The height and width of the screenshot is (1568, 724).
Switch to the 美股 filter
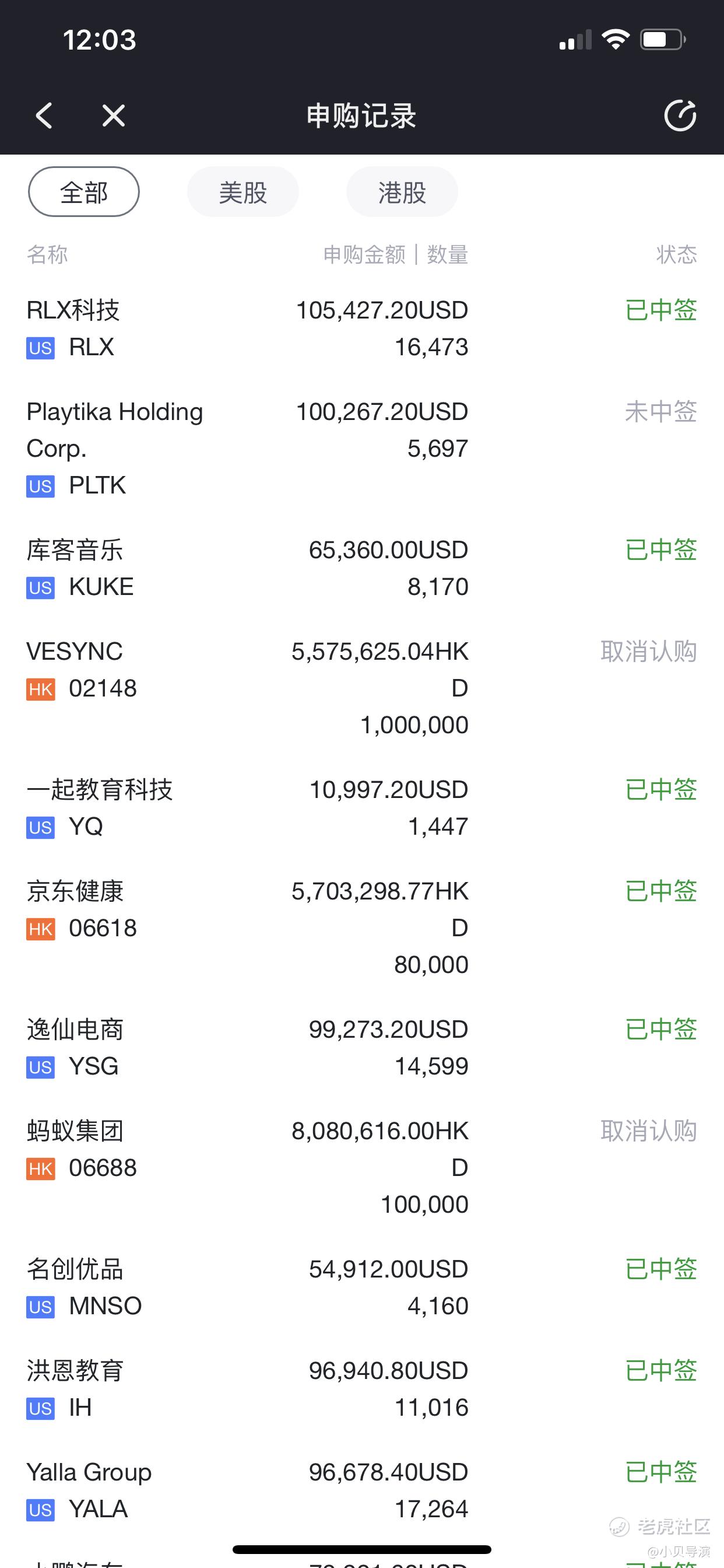tap(242, 192)
